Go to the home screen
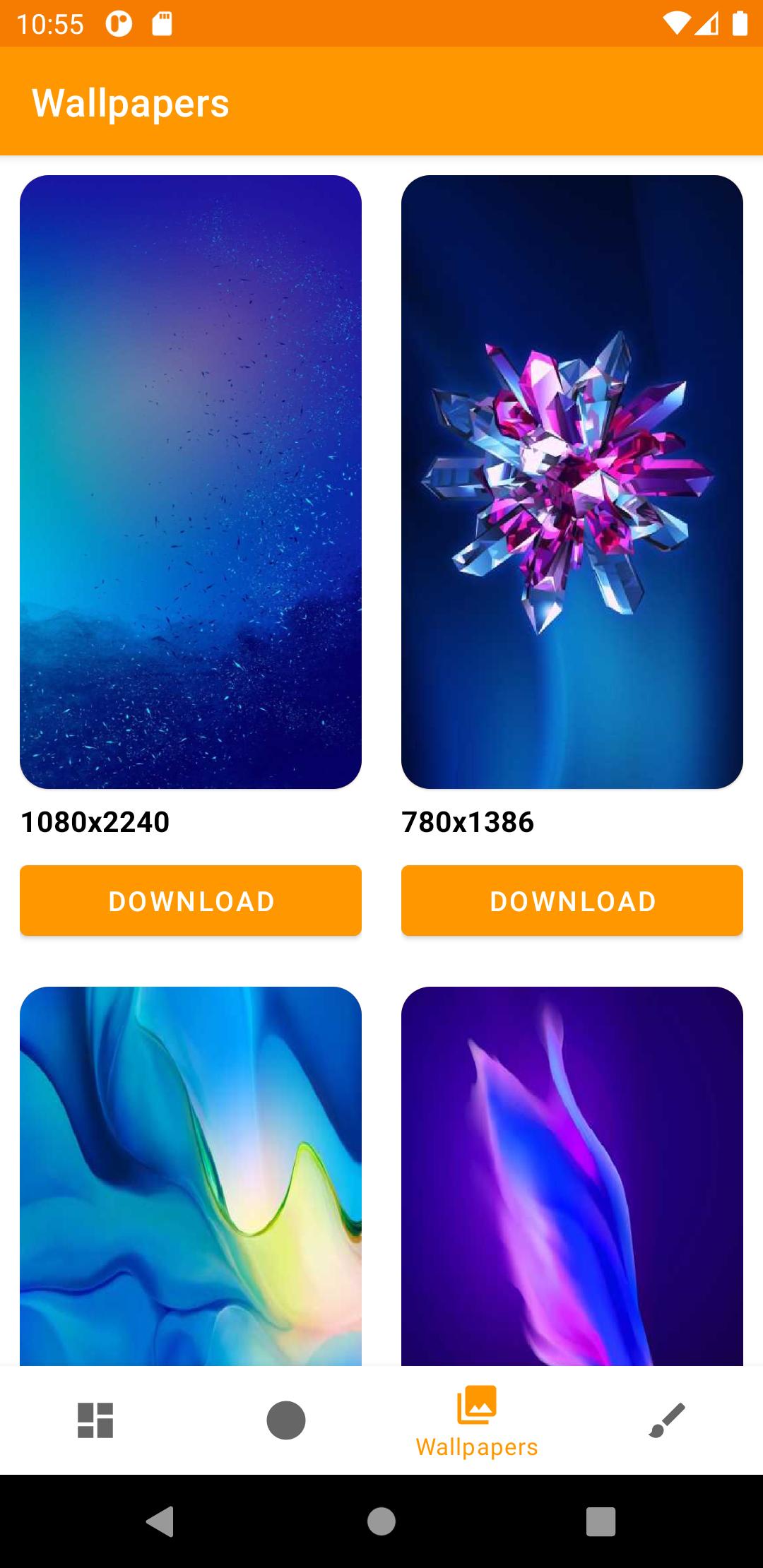The height and width of the screenshot is (1568, 763). point(381,1521)
